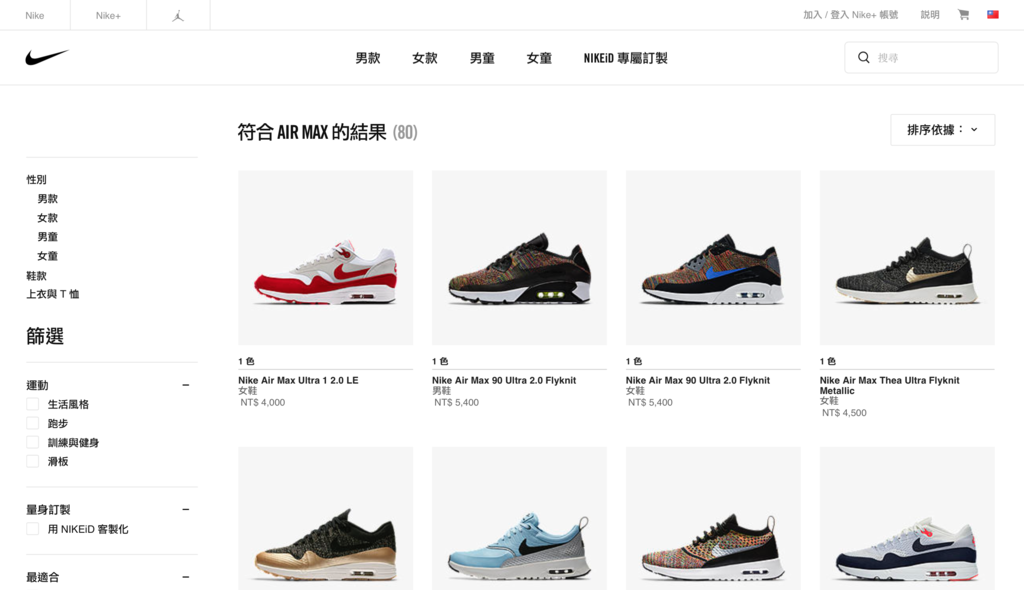The height and width of the screenshot is (590, 1024).
Task: Tap the 搜尋 search field
Action: pos(930,58)
